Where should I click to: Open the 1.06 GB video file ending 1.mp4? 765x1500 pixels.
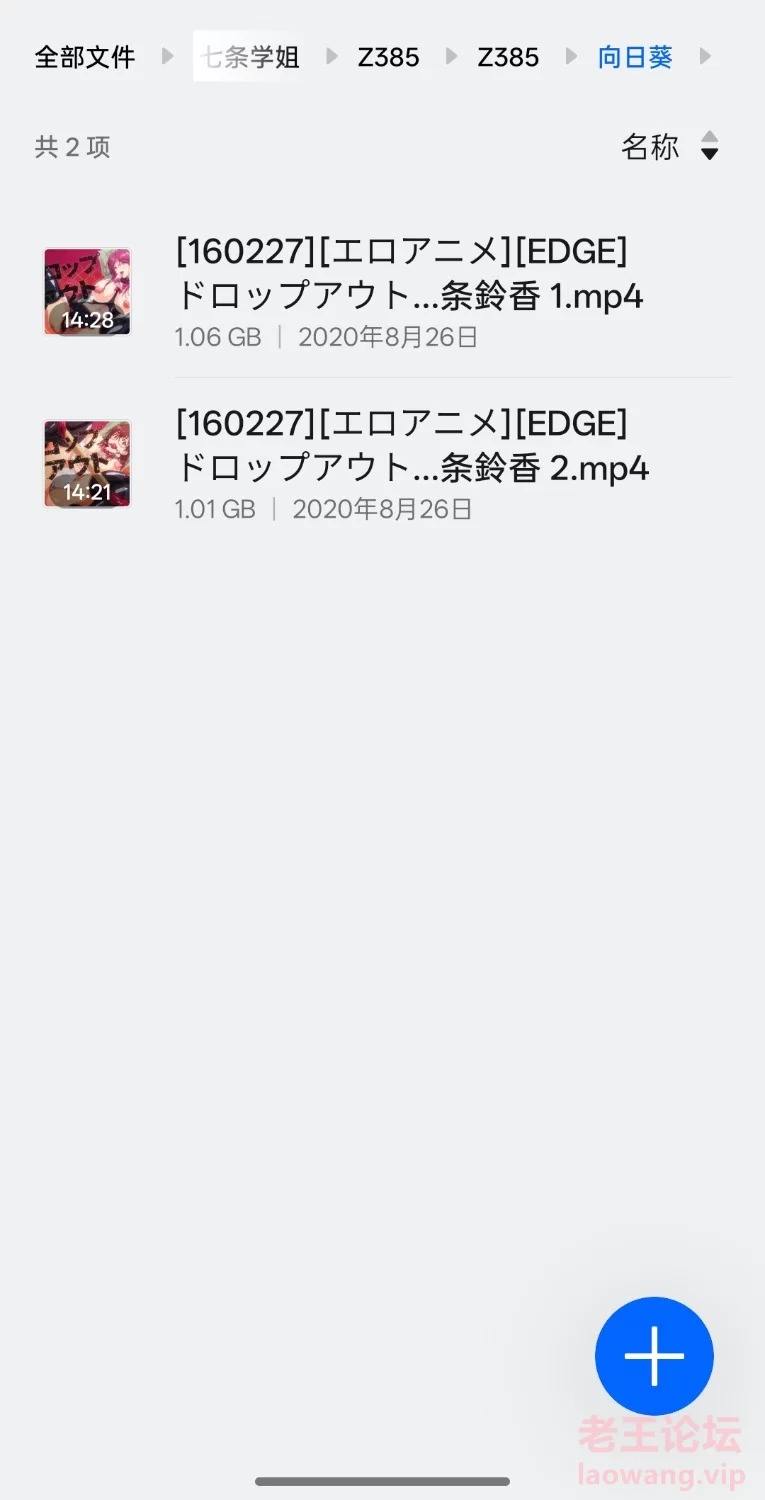click(408, 290)
